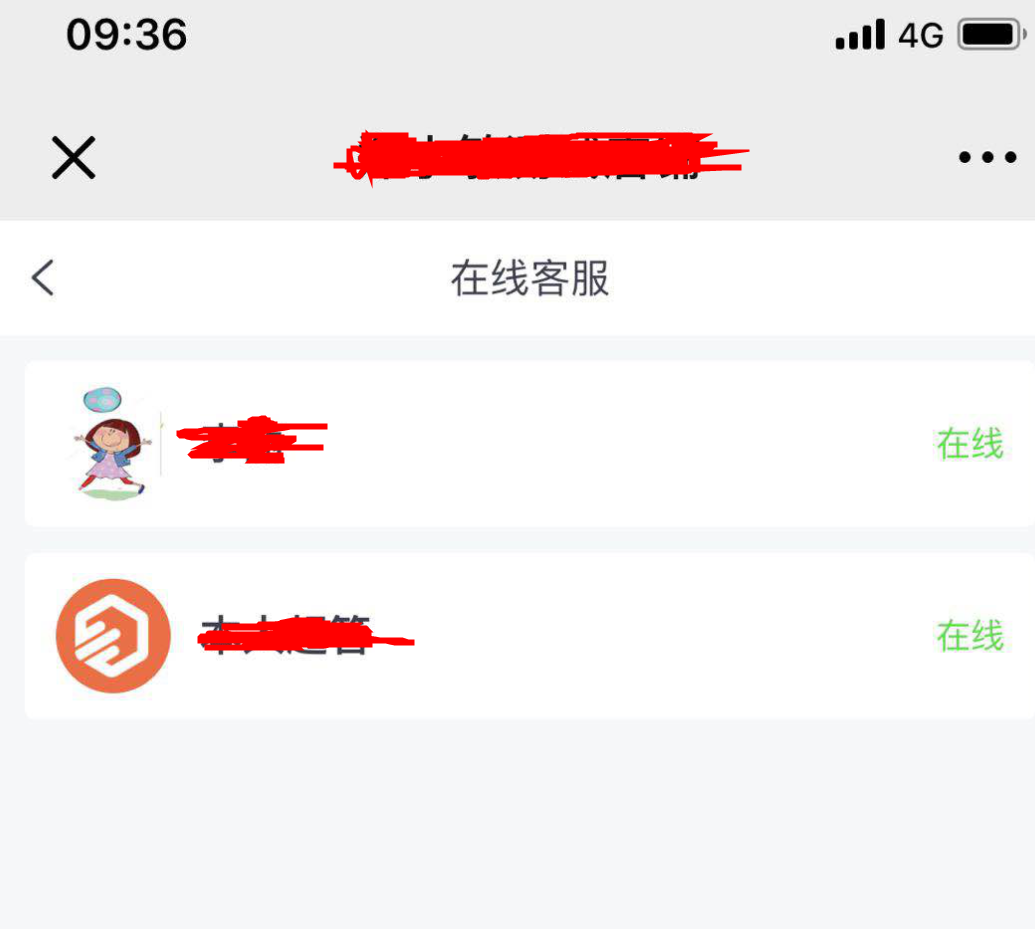
Task: Open the three-dot overflow menu
Action: (x=986, y=158)
